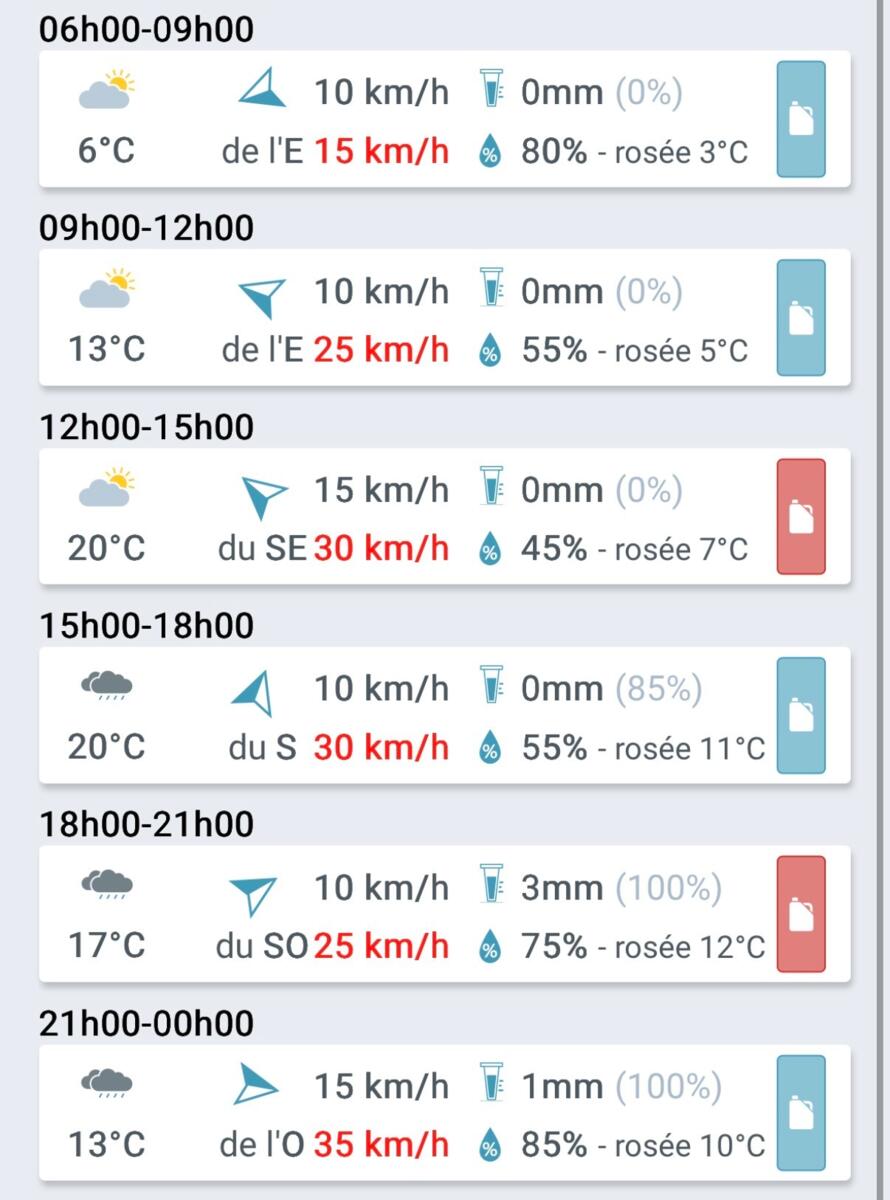Tap the blue spray-can button for 21h00-00h00
Viewport: 890px width, 1200px height.
click(801, 1112)
